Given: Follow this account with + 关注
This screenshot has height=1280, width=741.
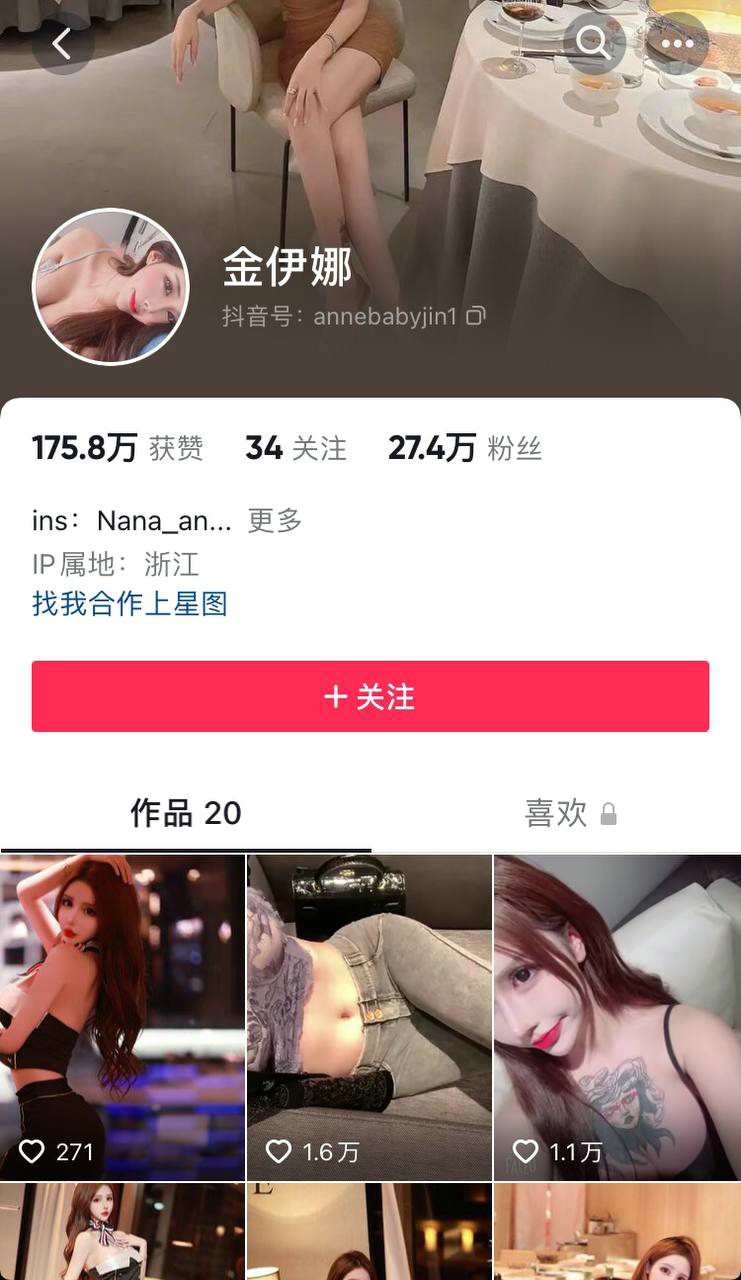Looking at the screenshot, I should tap(370, 696).
